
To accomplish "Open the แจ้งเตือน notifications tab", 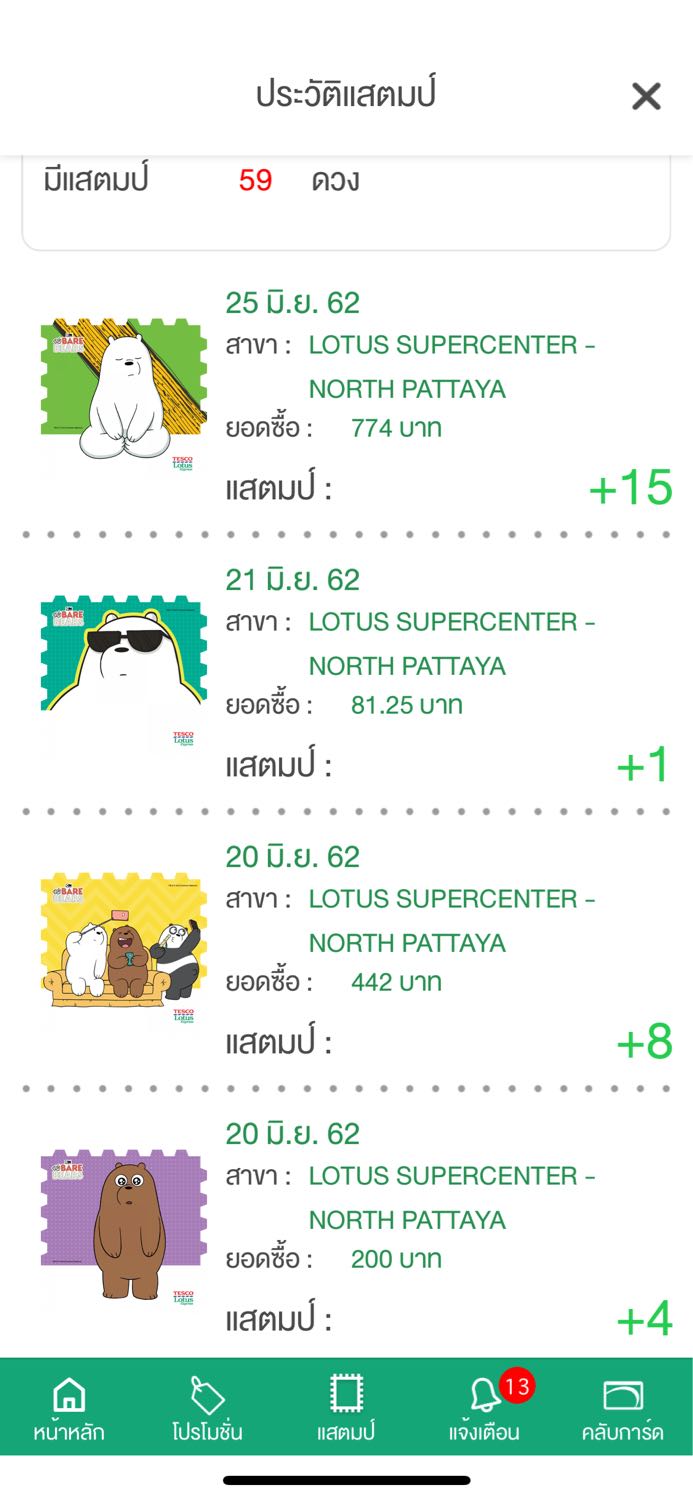I will tap(485, 1408).
